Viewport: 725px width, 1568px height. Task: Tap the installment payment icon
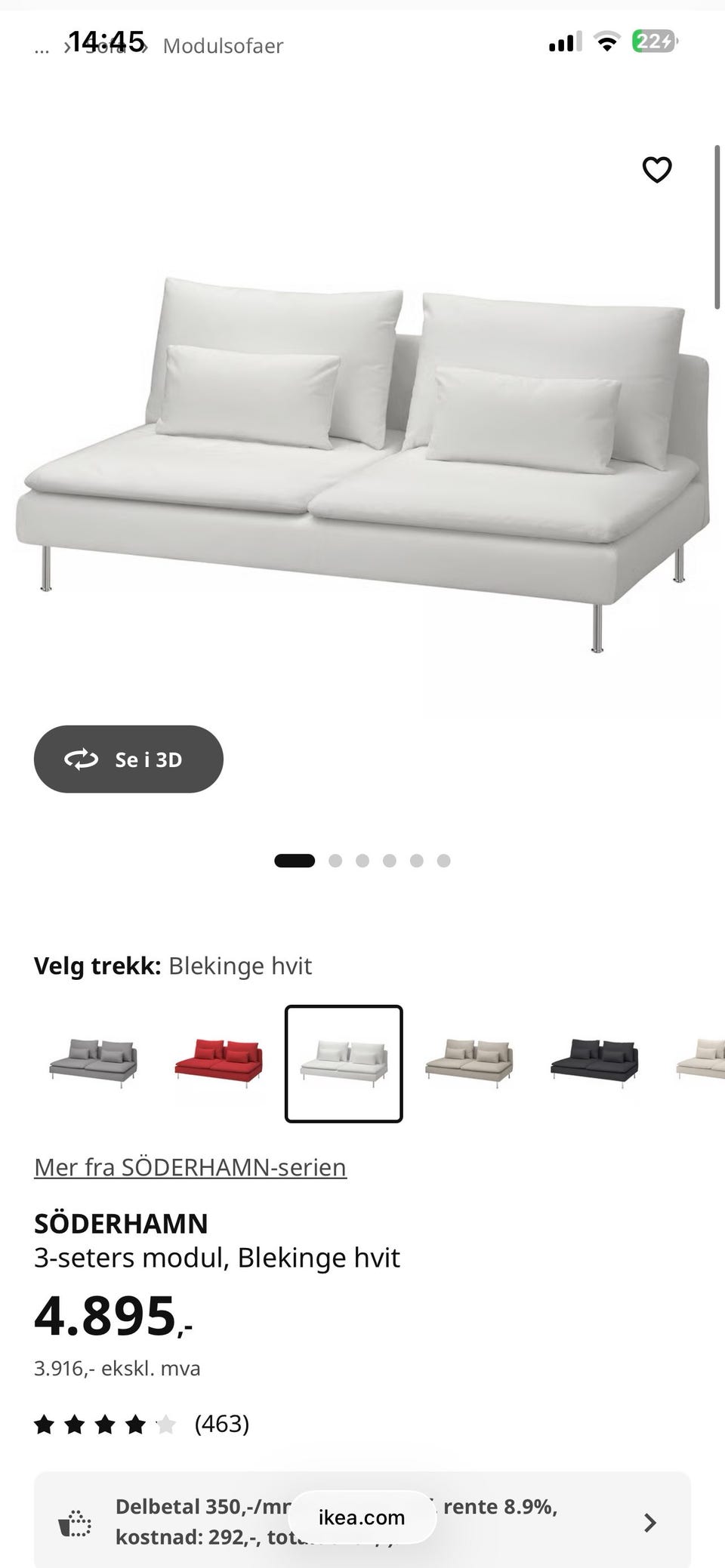[x=73, y=1523]
